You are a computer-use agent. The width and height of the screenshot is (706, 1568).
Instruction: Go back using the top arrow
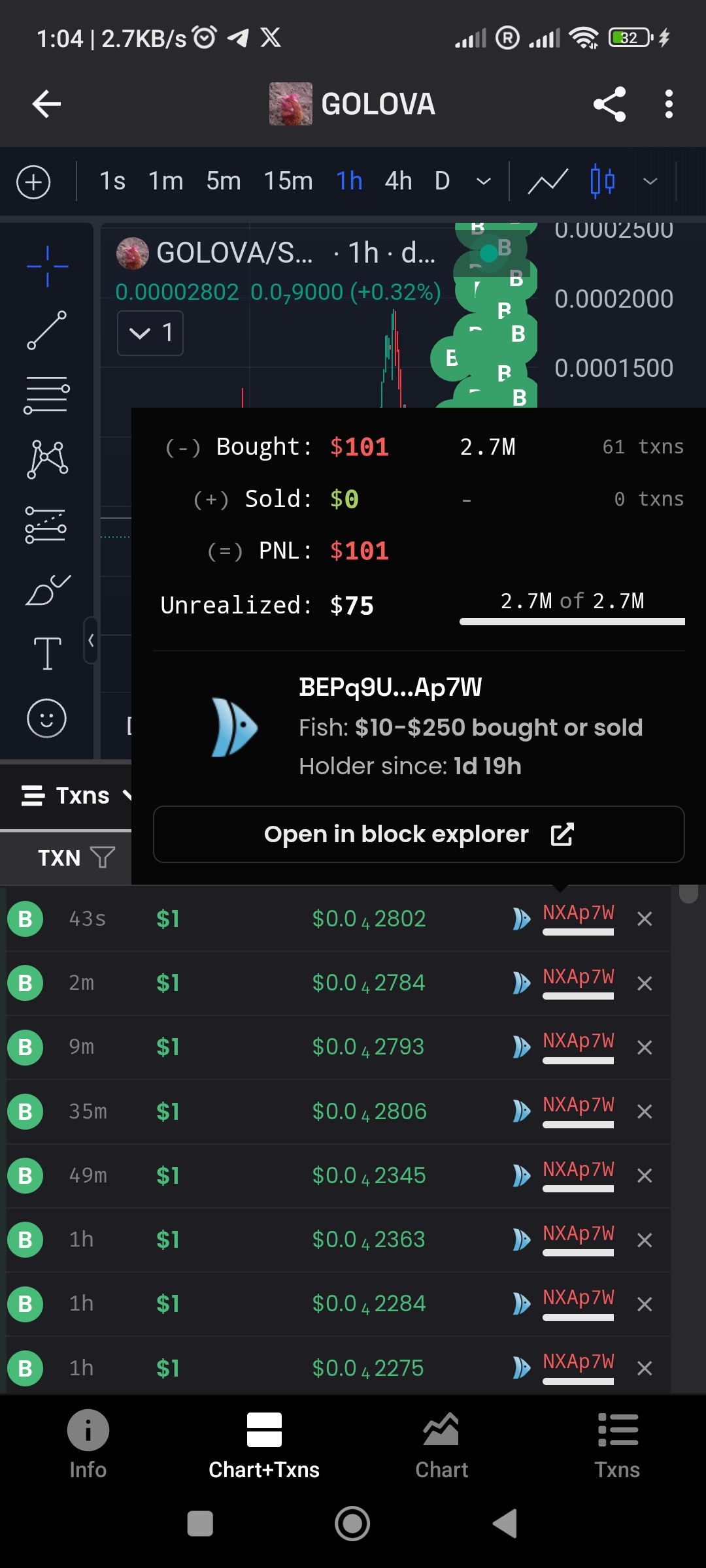(46, 104)
